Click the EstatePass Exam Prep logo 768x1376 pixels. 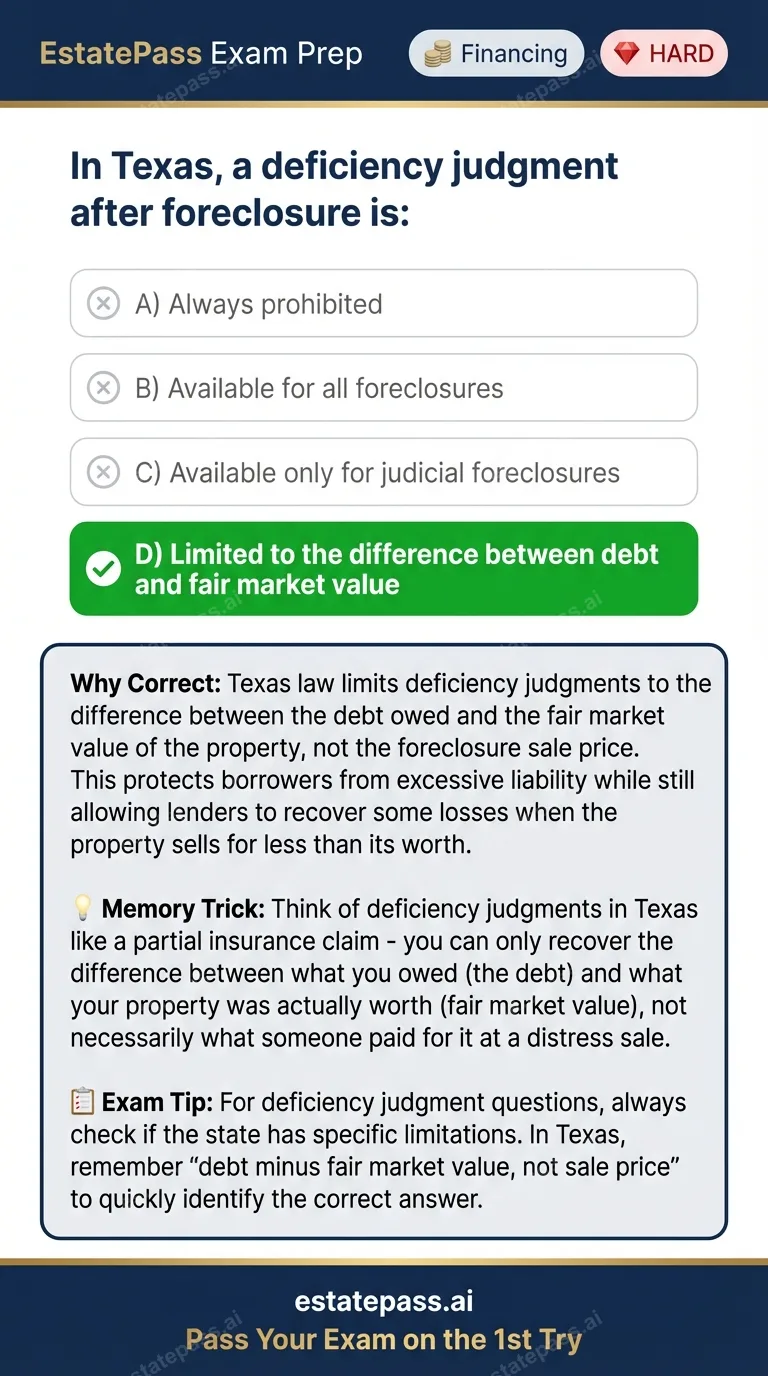click(199, 53)
